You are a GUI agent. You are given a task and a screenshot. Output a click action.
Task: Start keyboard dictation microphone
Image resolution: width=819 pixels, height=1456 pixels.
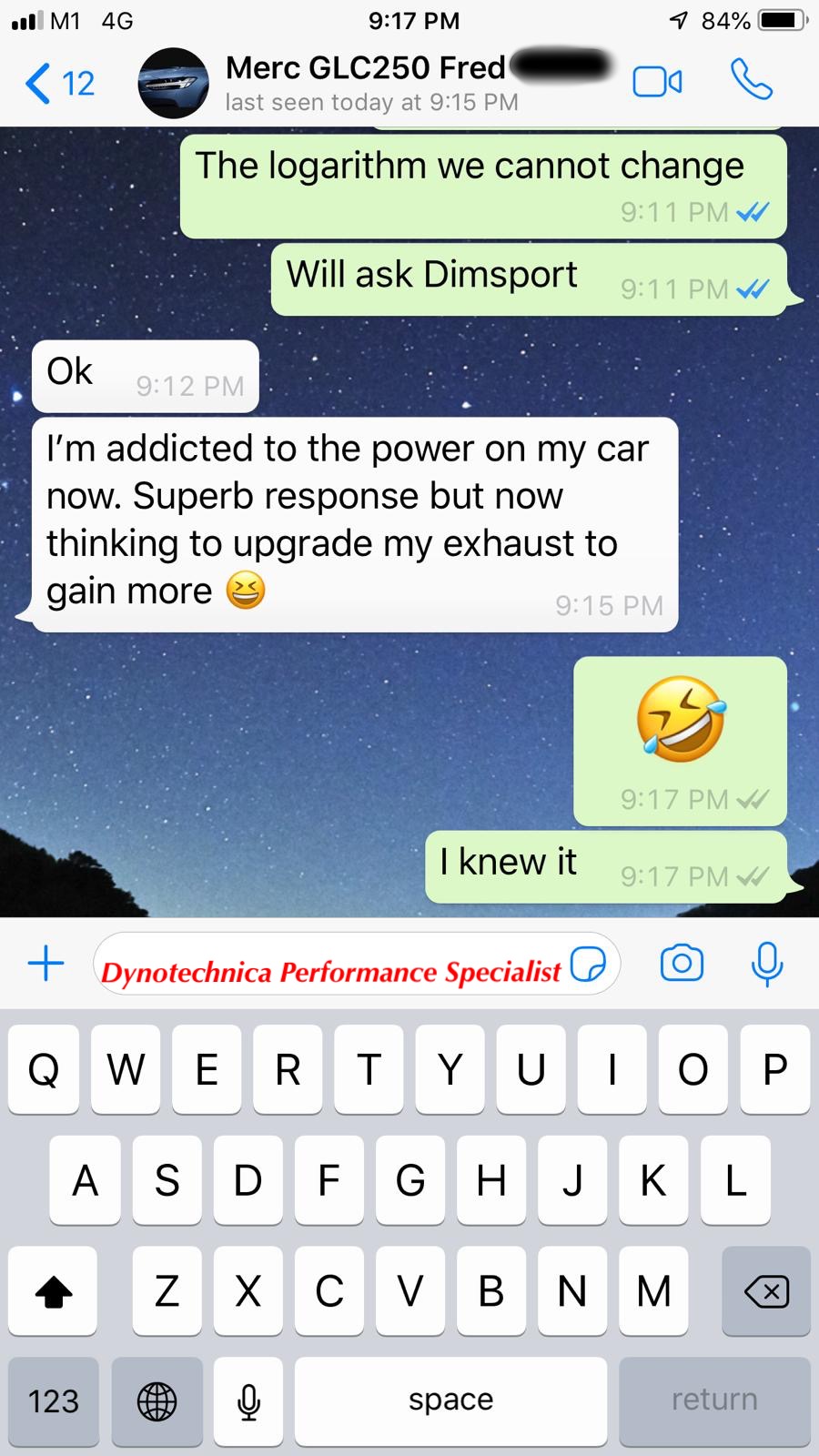pyautogui.click(x=248, y=1401)
